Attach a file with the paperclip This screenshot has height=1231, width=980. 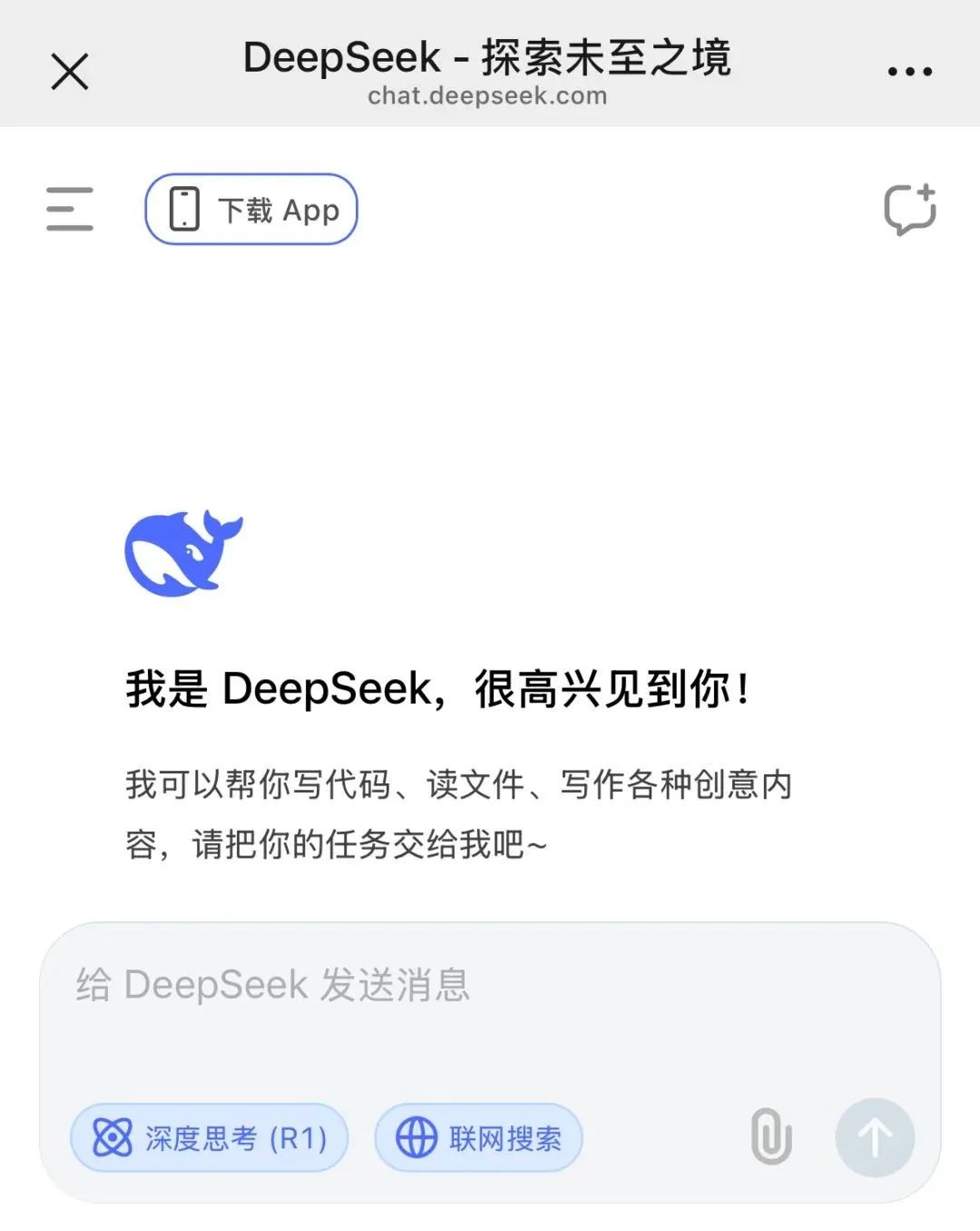771,1137
